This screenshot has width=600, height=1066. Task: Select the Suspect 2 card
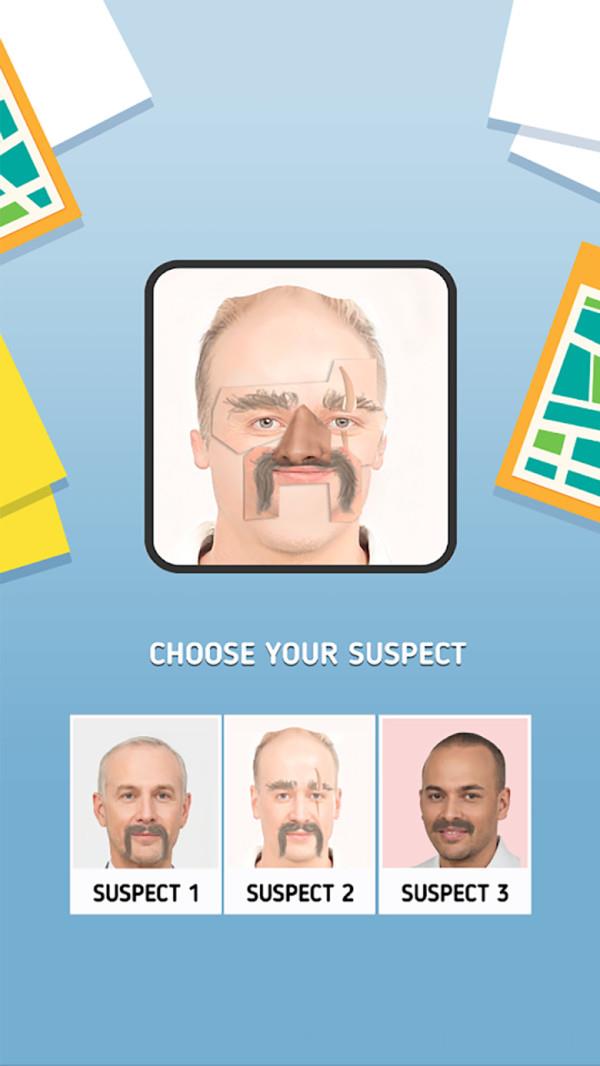pyautogui.click(x=299, y=812)
